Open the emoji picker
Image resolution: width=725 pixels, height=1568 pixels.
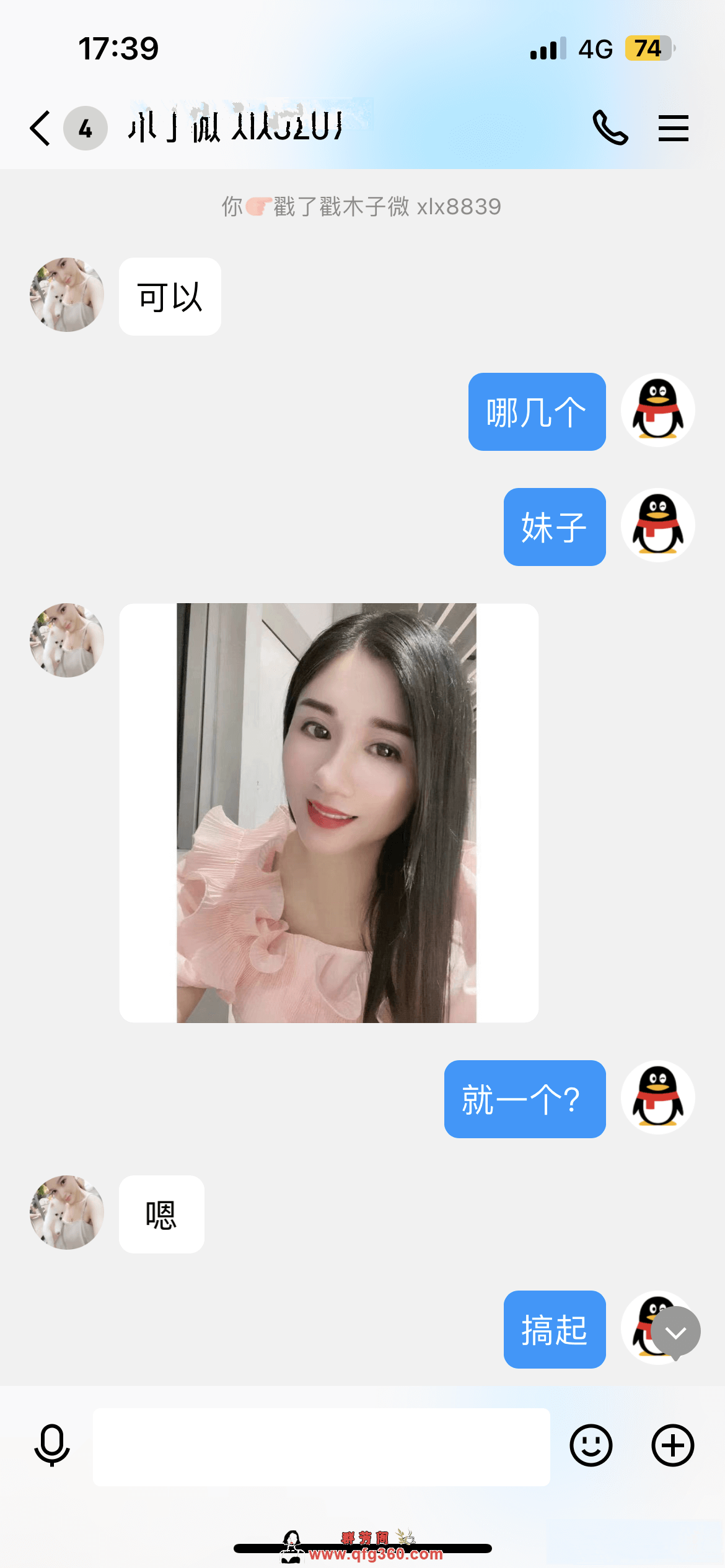click(x=591, y=1445)
